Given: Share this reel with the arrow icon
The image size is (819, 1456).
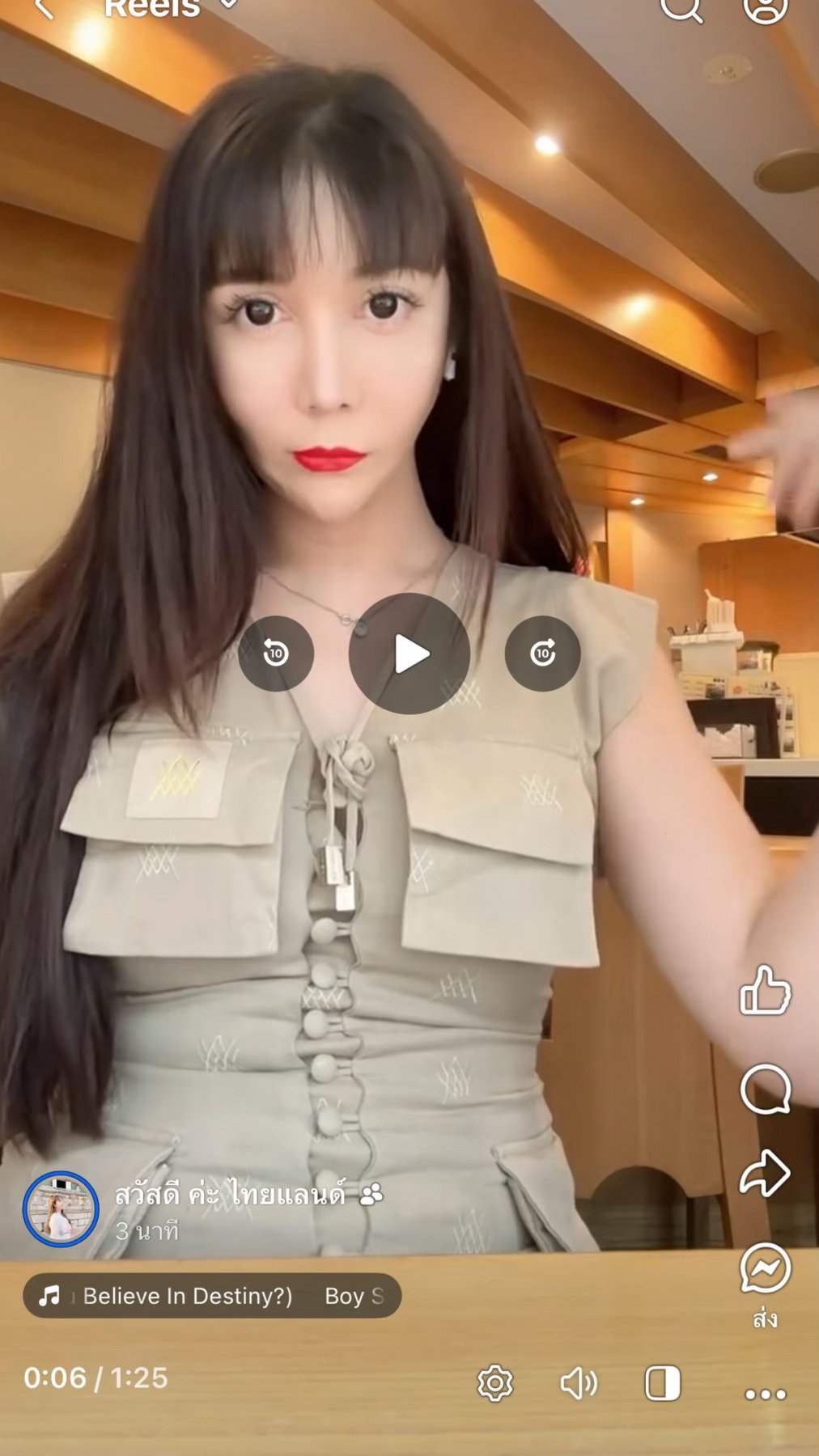Looking at the screenshot, I should tap(765, 1173).
